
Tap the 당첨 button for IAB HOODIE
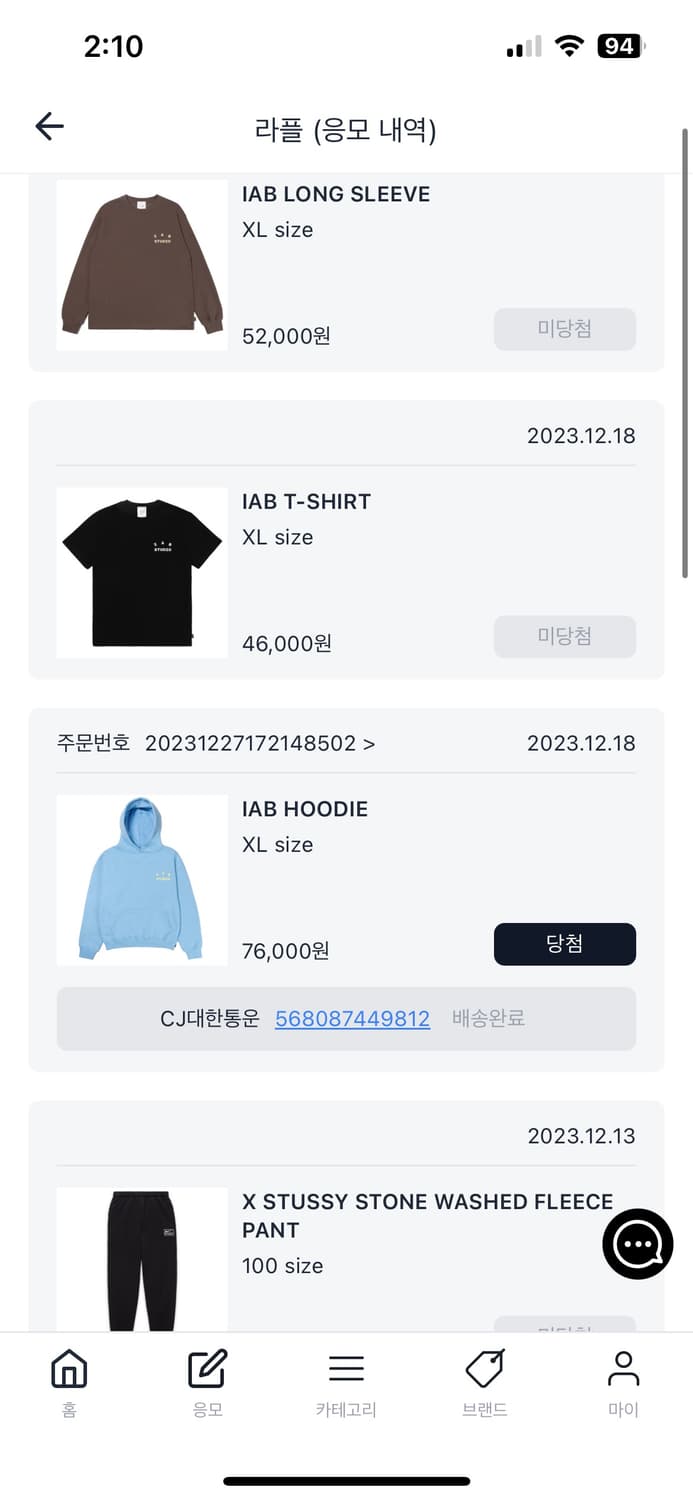564,944
